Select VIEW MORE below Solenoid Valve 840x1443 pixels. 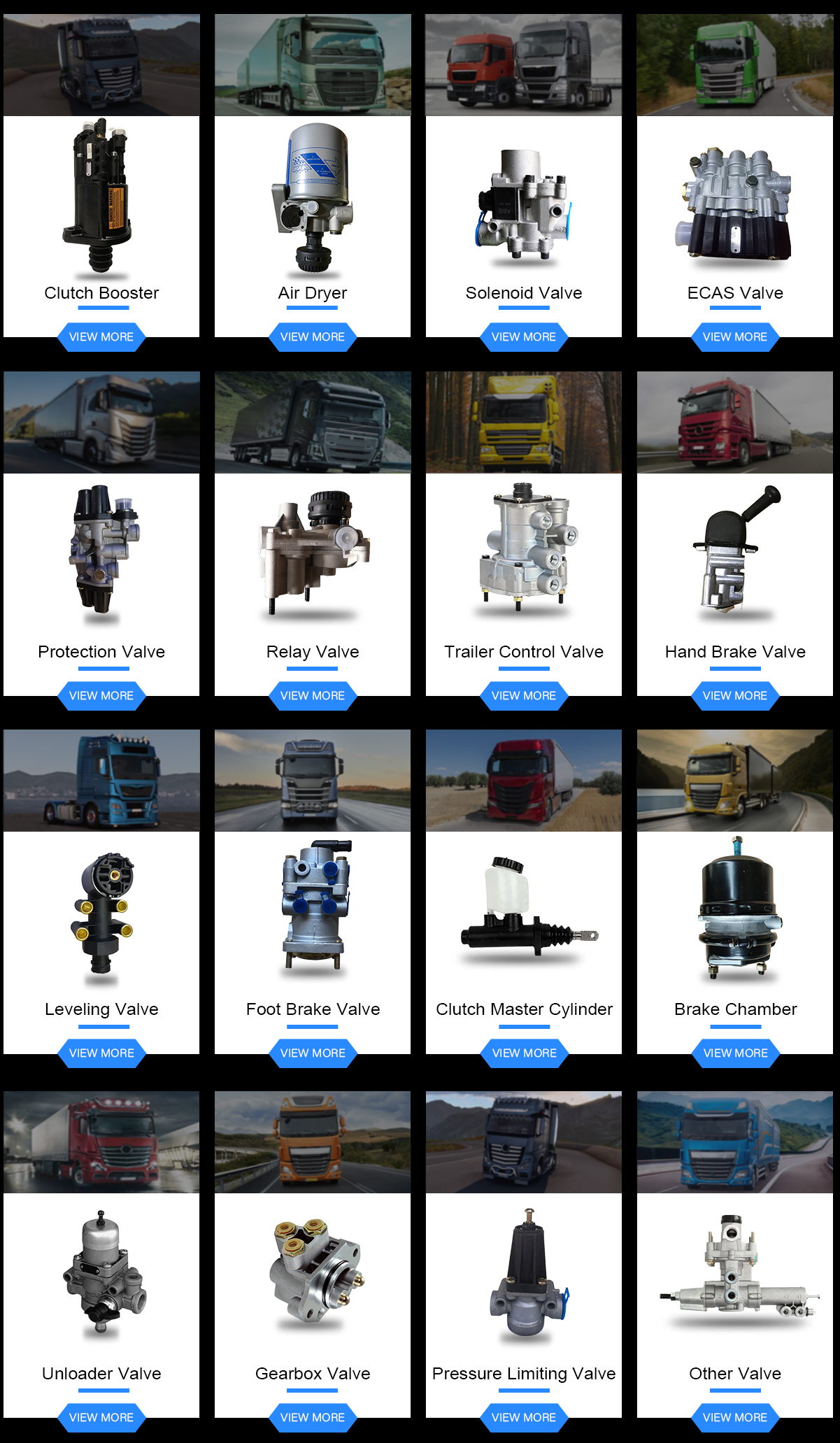524,337
